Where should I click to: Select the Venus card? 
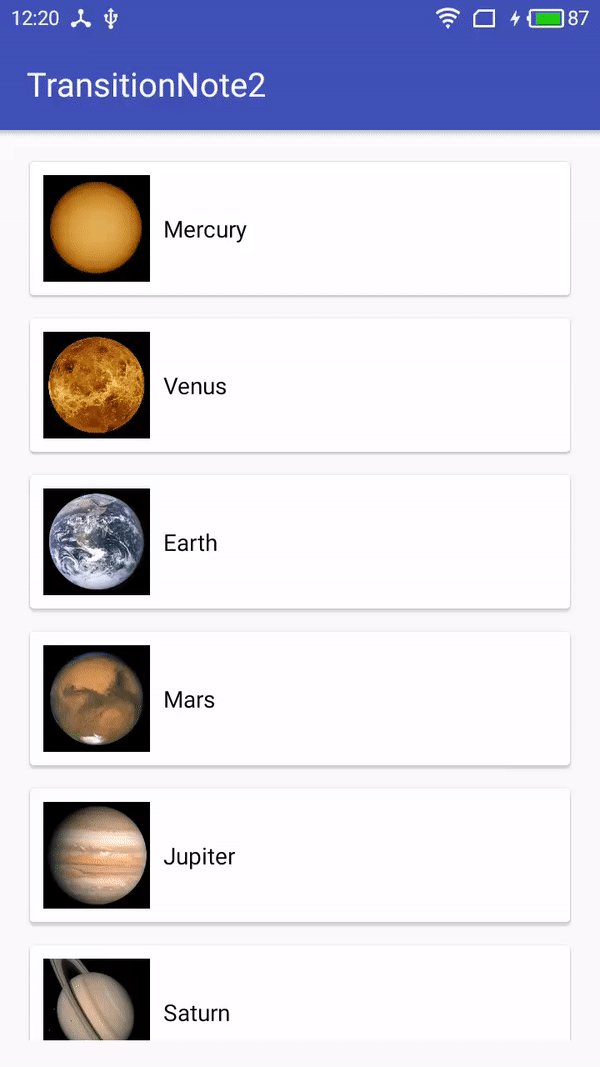300,385
